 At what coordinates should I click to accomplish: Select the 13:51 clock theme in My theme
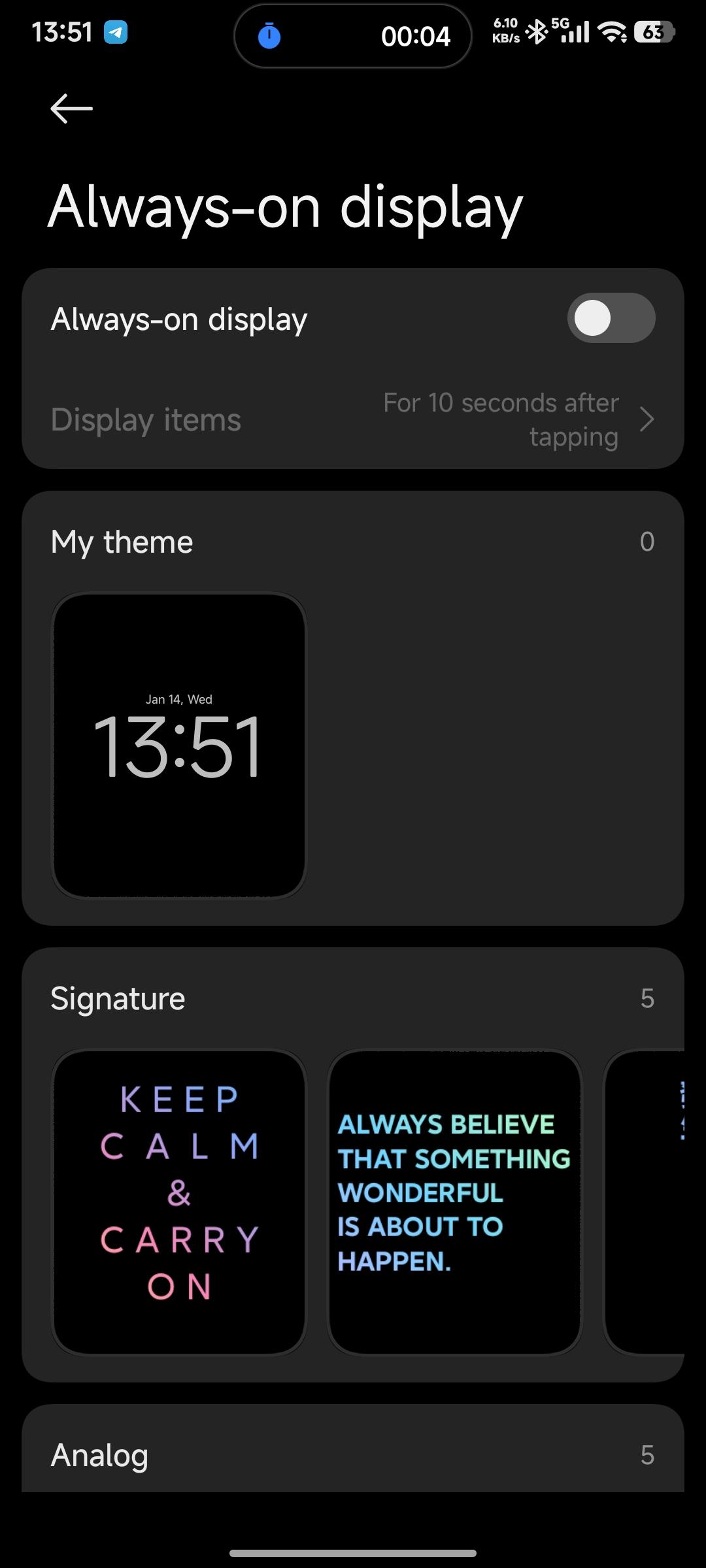click(179, 745)
